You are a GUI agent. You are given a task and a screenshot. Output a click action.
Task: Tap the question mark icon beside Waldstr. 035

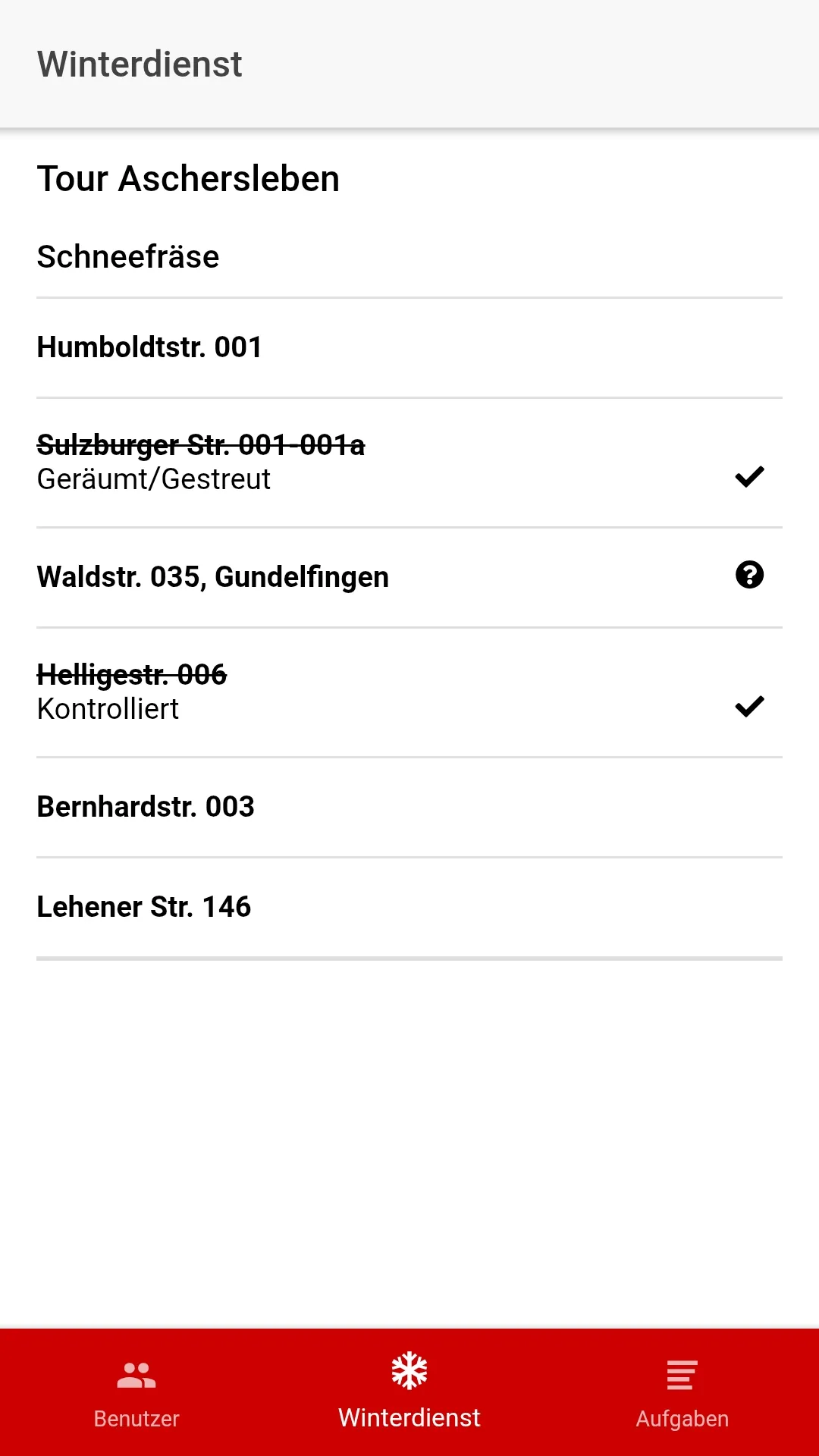(x=749, y=576)
